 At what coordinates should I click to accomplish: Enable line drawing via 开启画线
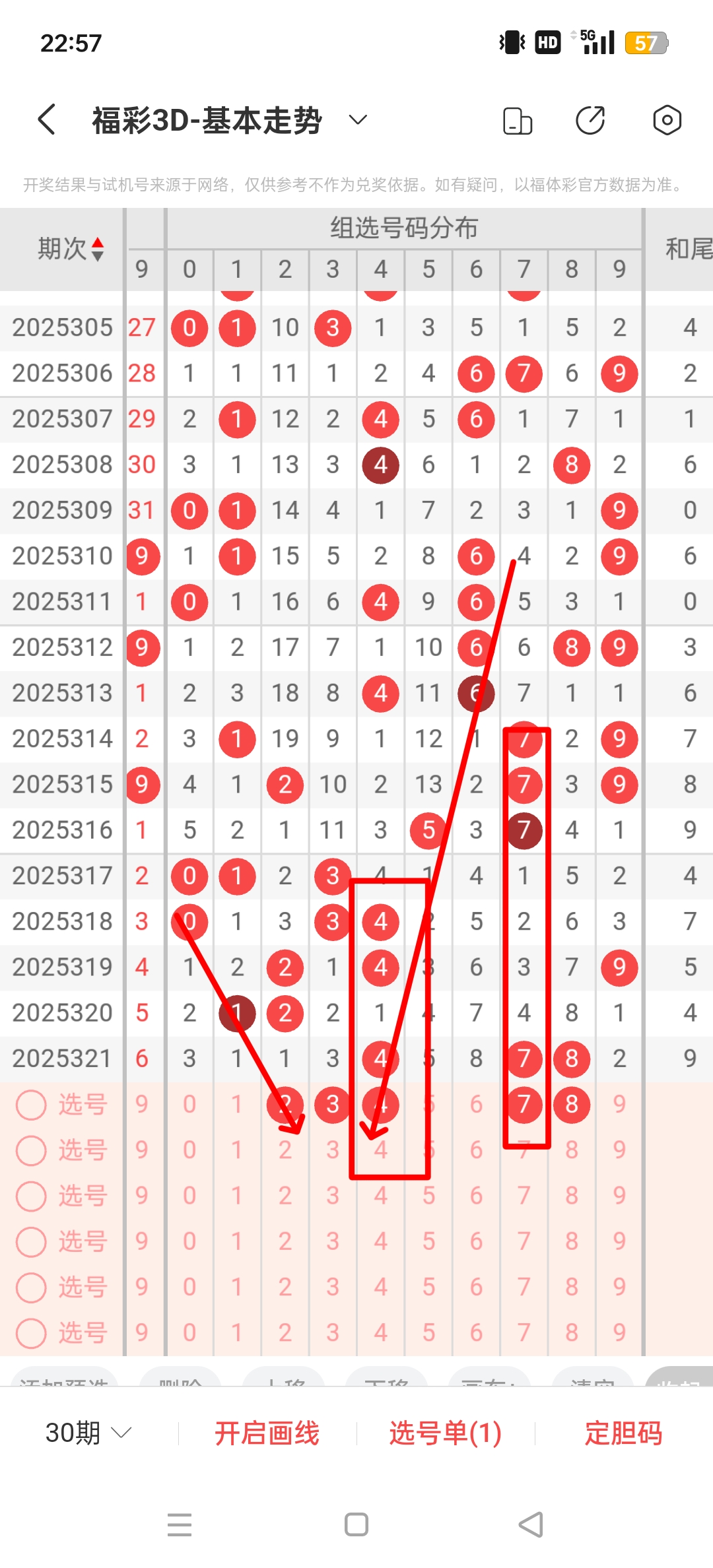pyautogui.click(x=267, y=1432)
